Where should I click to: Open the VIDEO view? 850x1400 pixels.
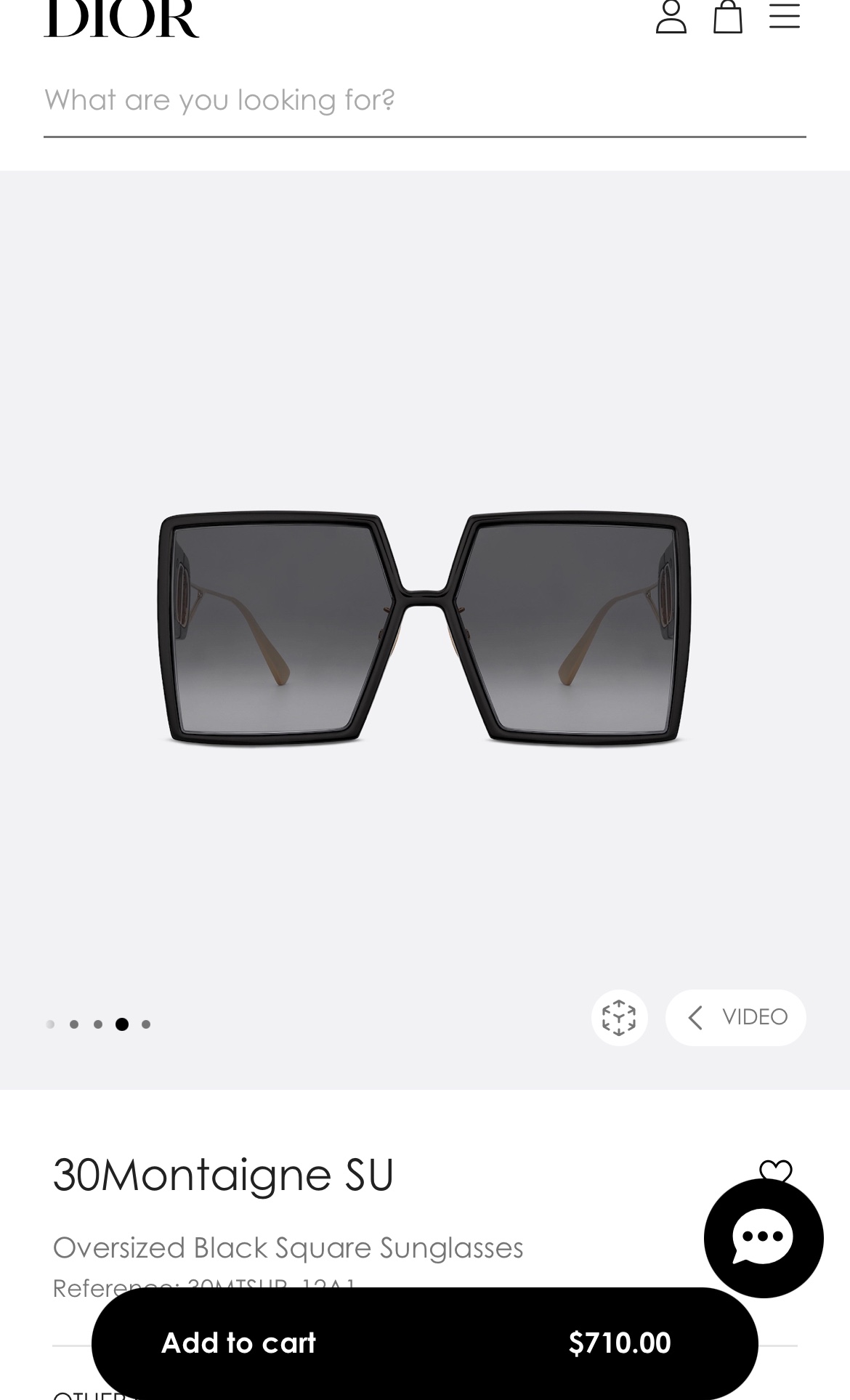(735, 1018)
